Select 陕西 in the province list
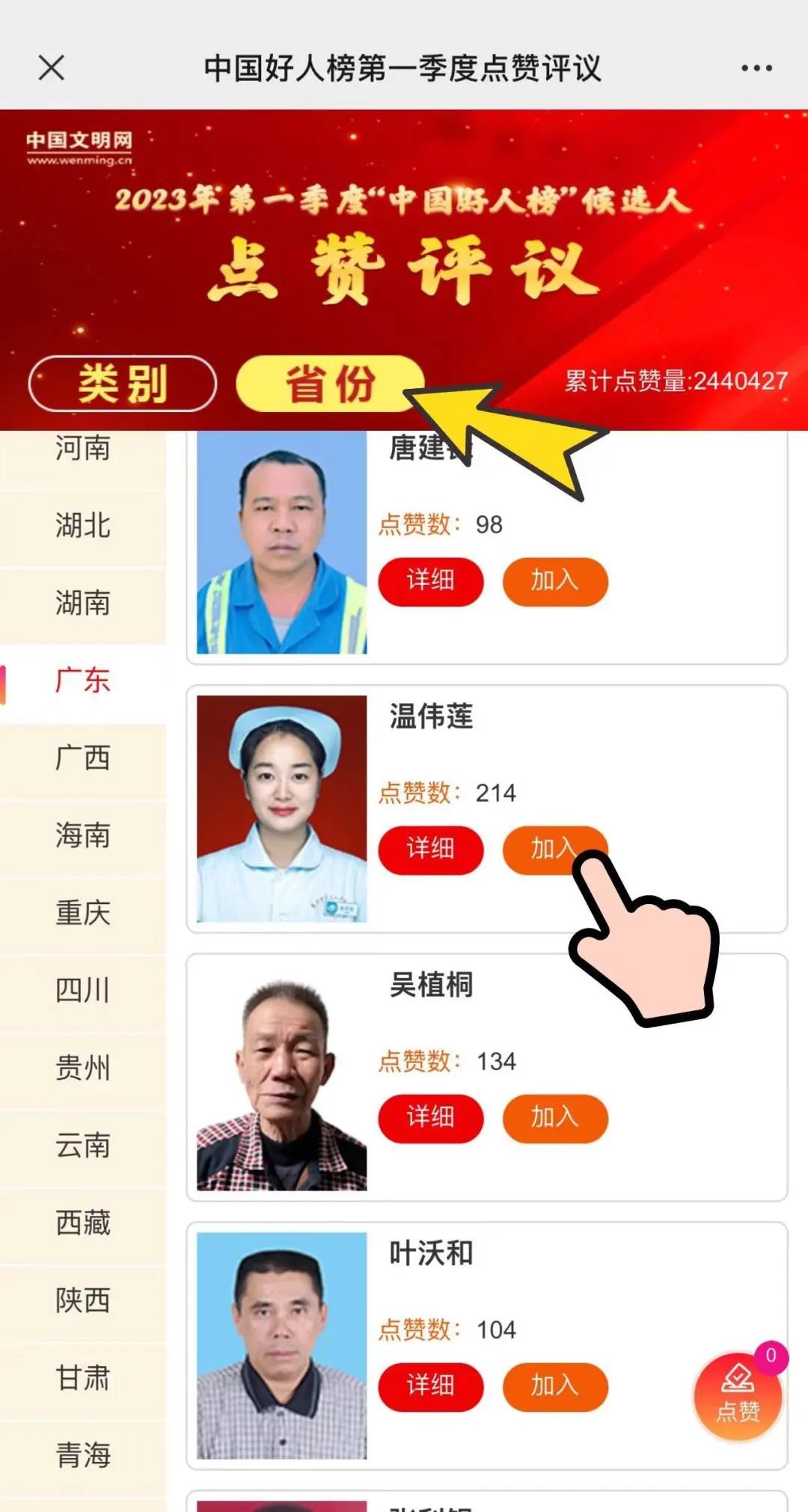Viewport: 808px width, 1512px height. (82, 1300)
